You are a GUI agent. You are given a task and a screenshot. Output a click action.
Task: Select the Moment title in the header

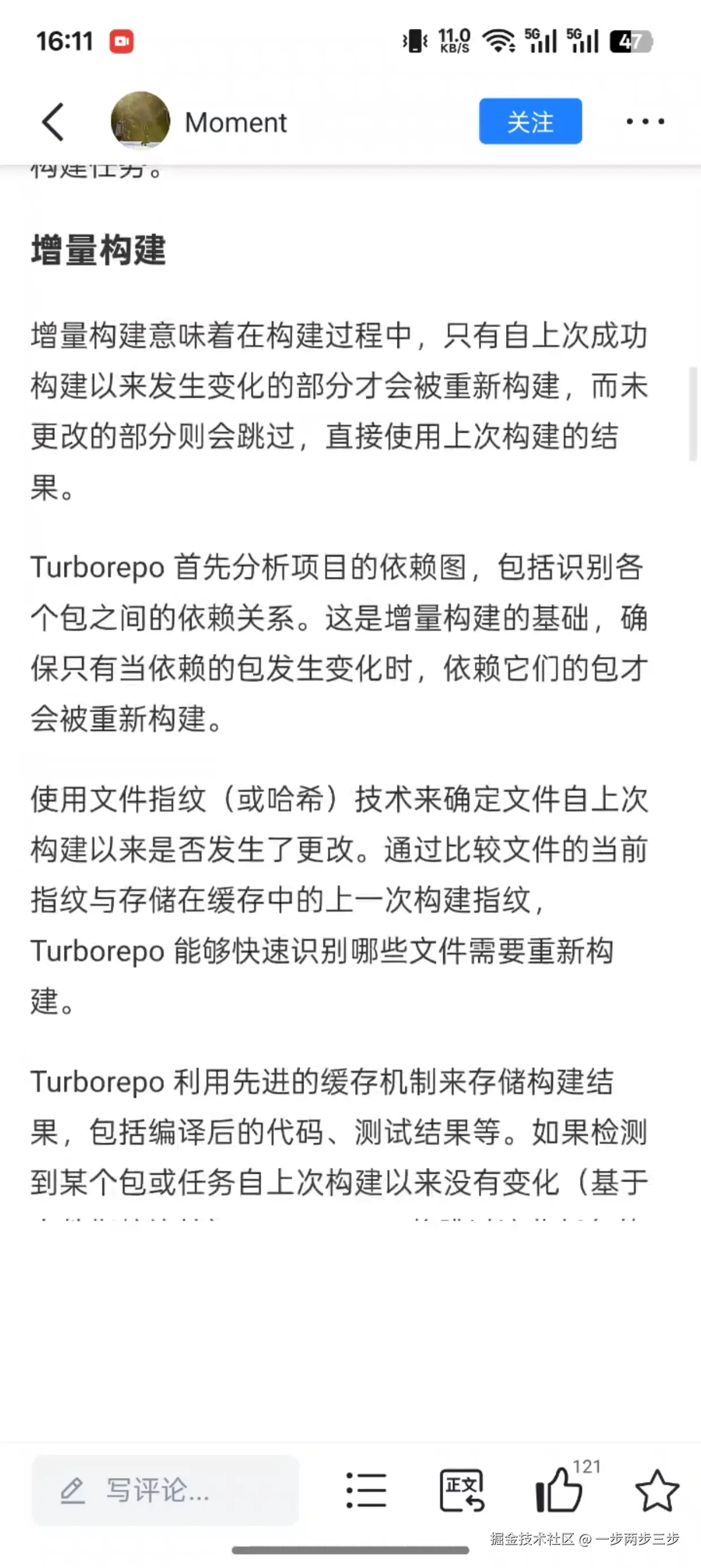coord(236,122)
